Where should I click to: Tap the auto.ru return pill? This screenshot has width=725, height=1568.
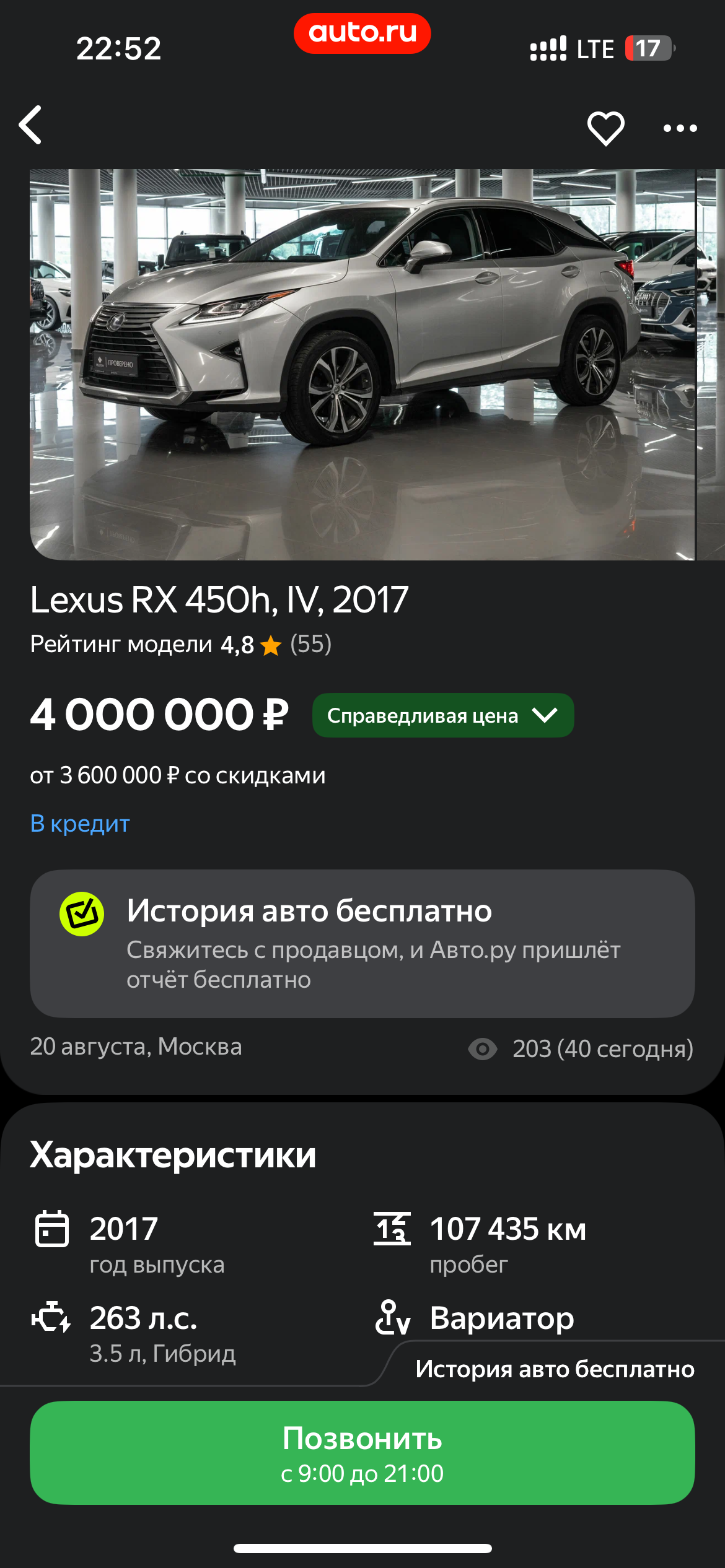pyautogui.click(x=362, y=33)
